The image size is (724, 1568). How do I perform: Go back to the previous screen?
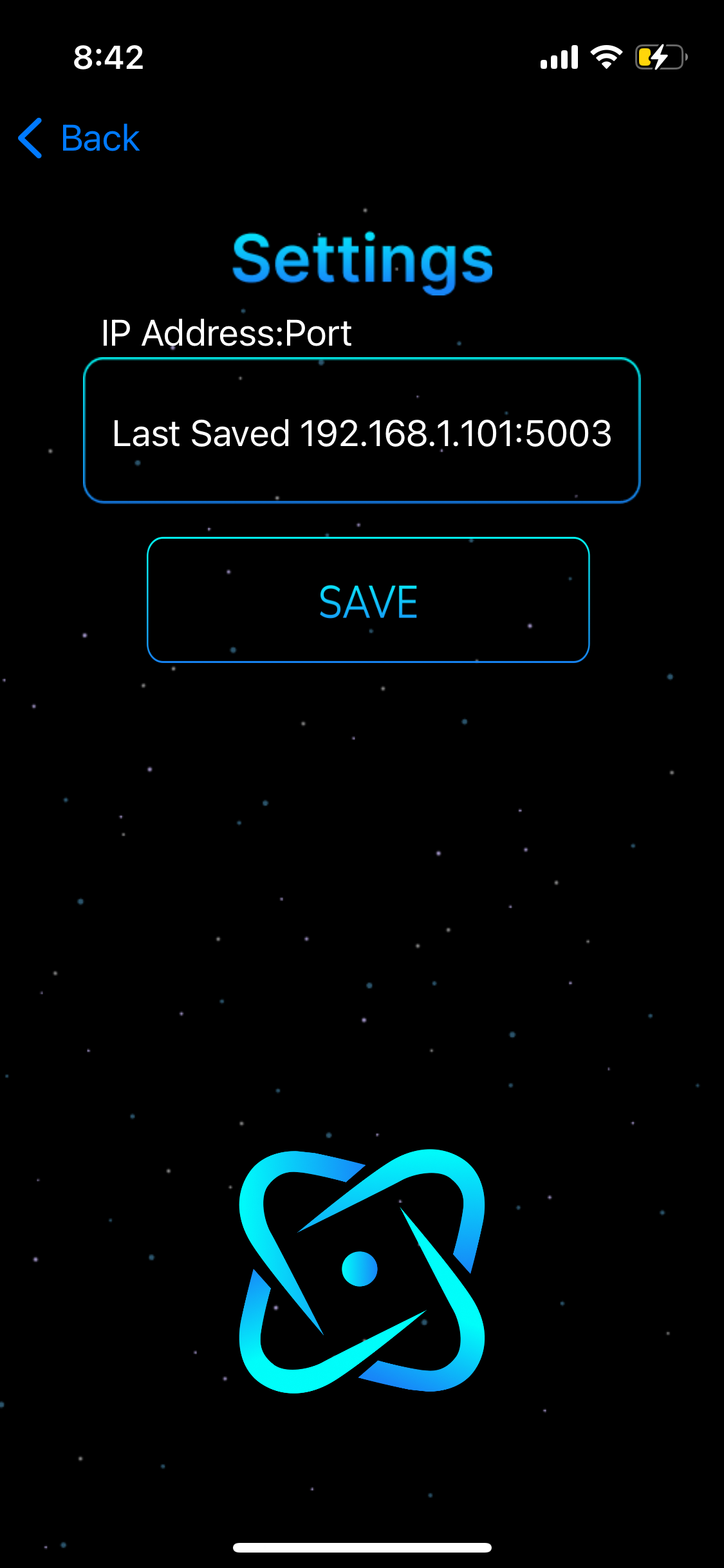pos(79,138)
